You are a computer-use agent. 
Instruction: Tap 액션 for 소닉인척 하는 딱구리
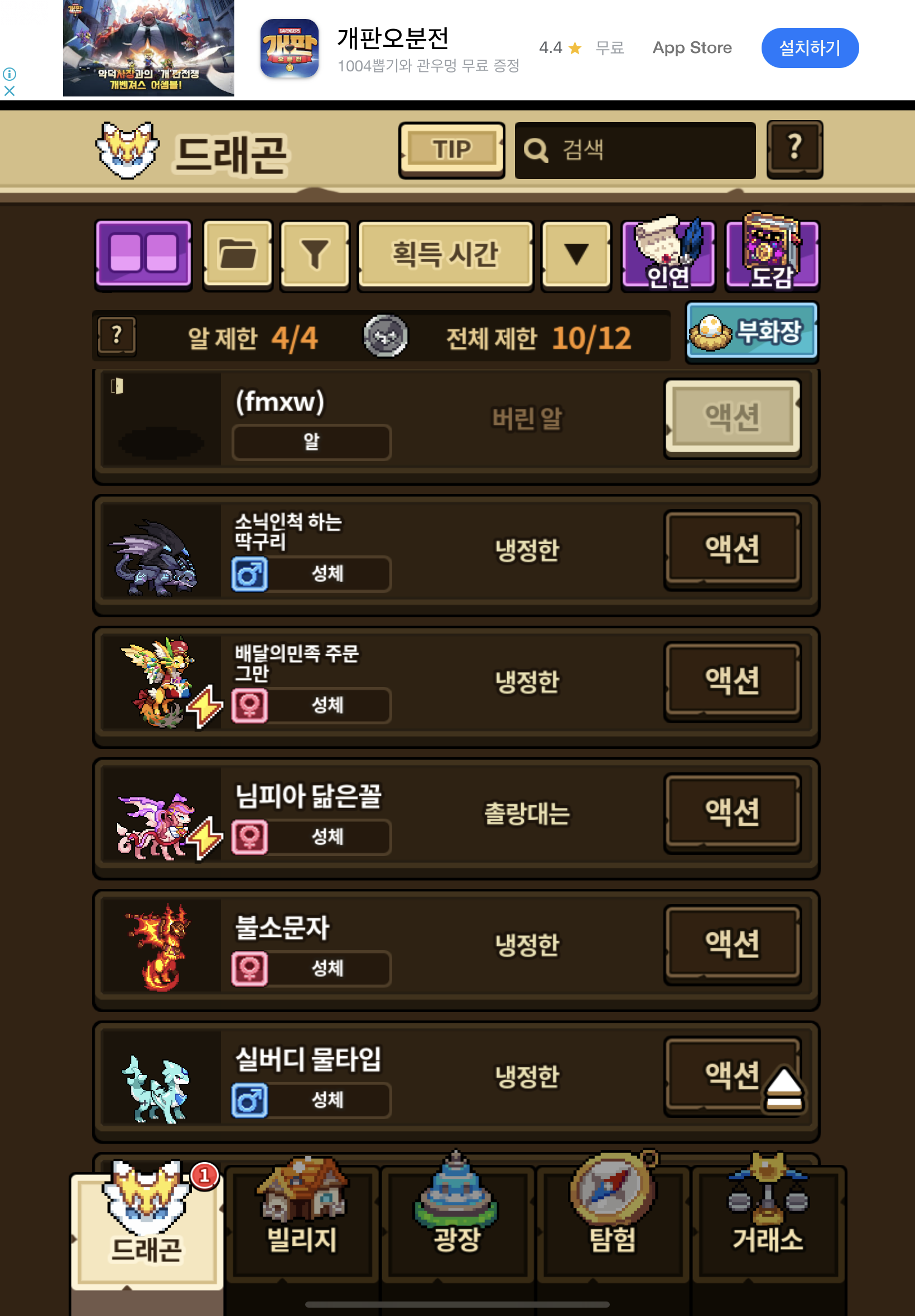point(733,549)
